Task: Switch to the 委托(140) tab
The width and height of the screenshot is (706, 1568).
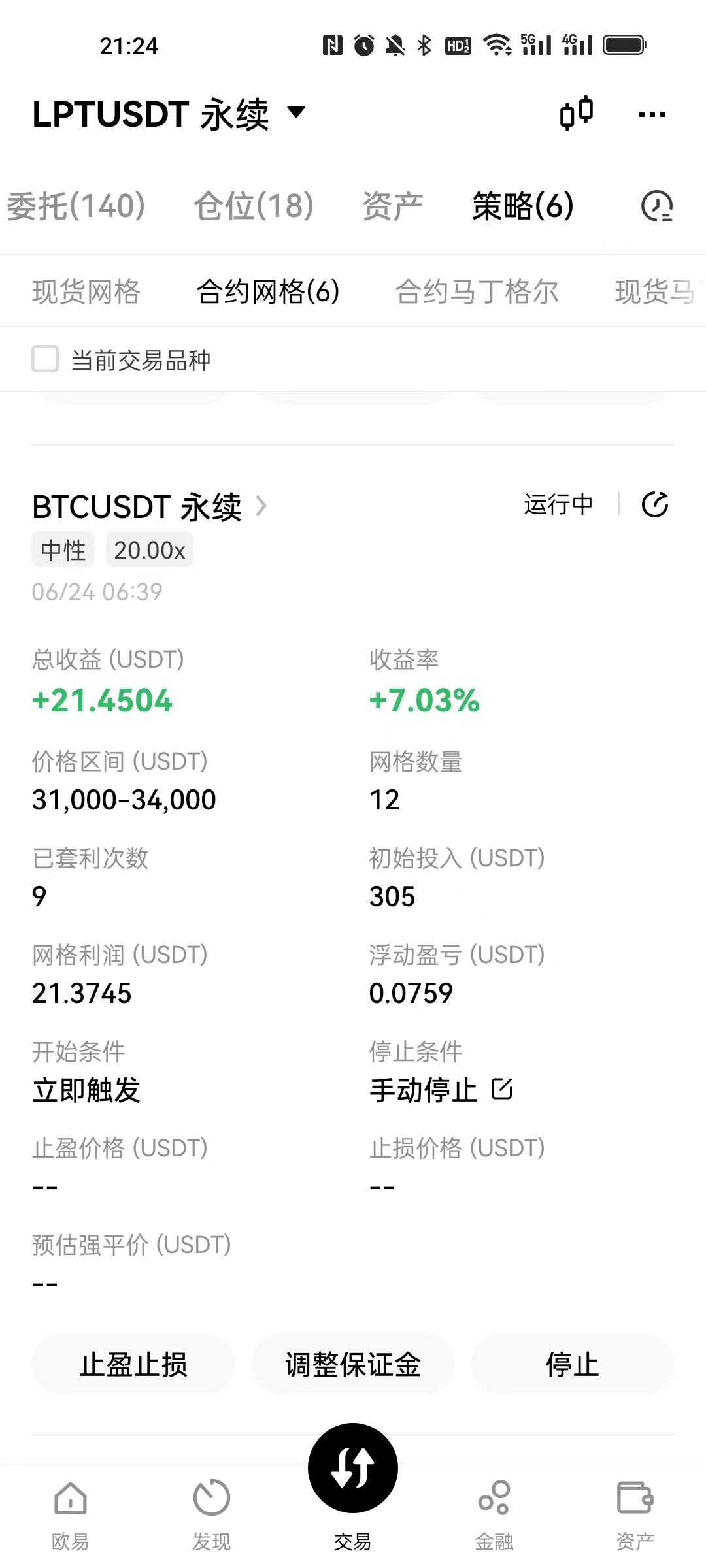Action: coord(76,206)
